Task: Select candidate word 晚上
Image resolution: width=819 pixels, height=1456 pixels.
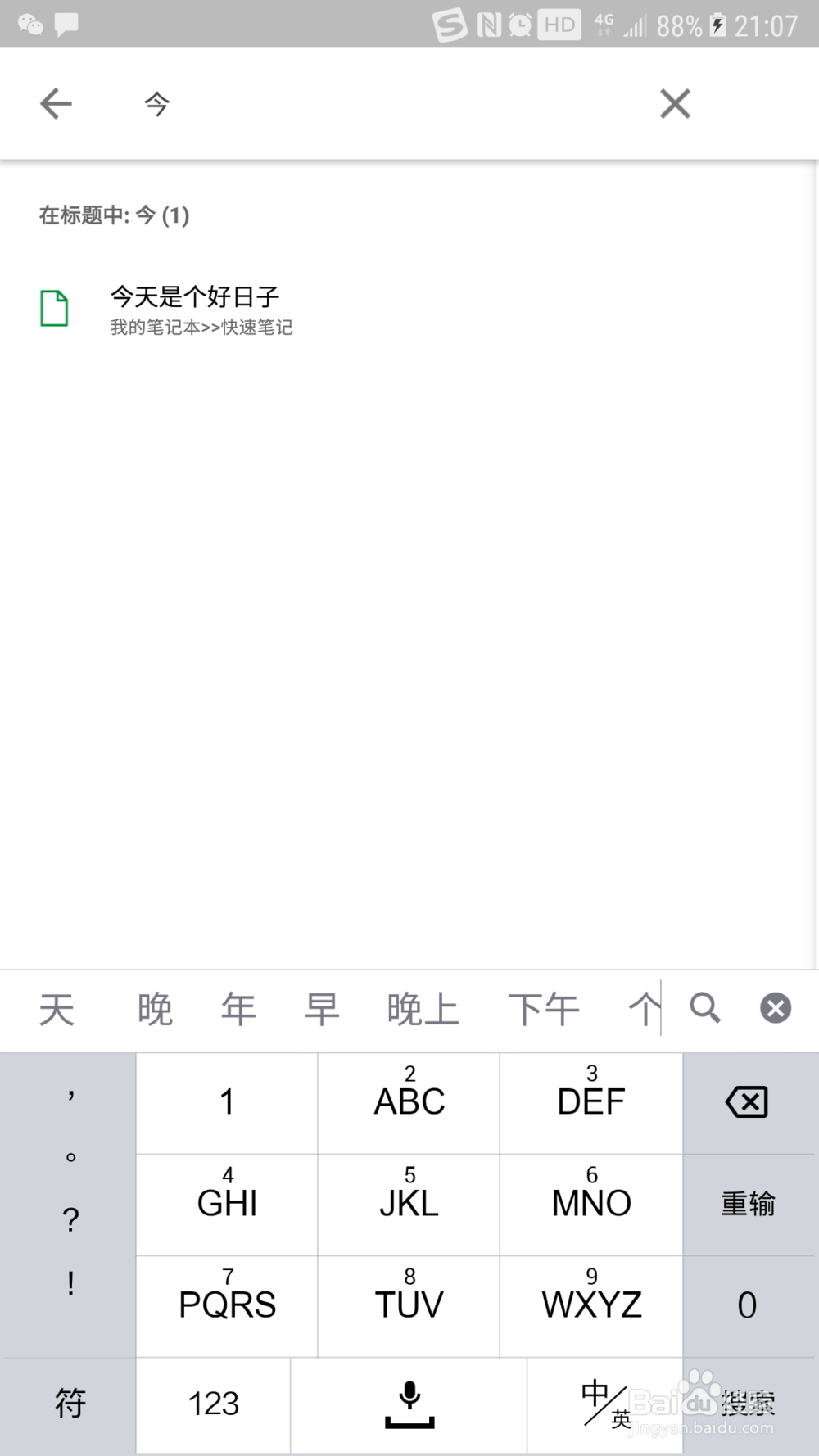Action: (423, 1009)
